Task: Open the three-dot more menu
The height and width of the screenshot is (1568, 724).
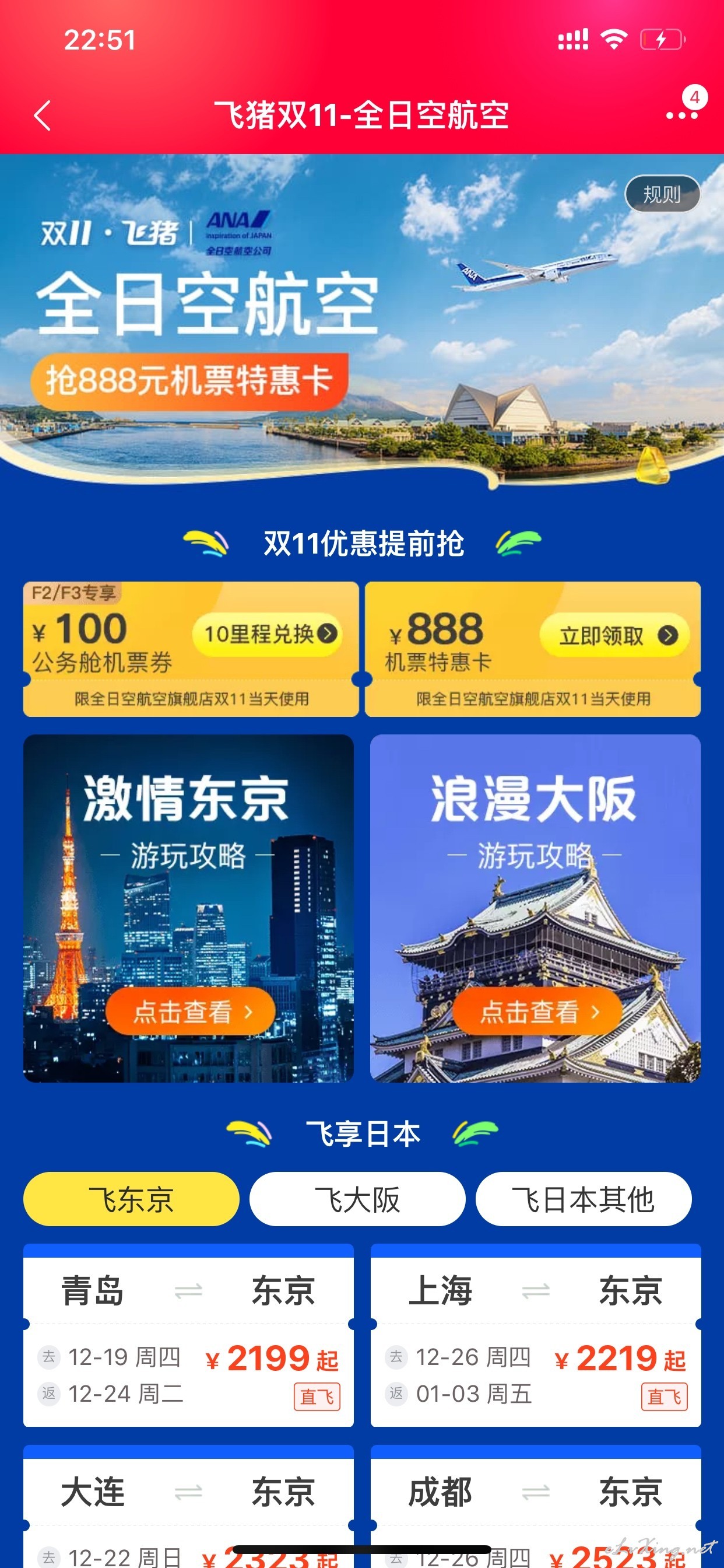Action: (682, 114)
